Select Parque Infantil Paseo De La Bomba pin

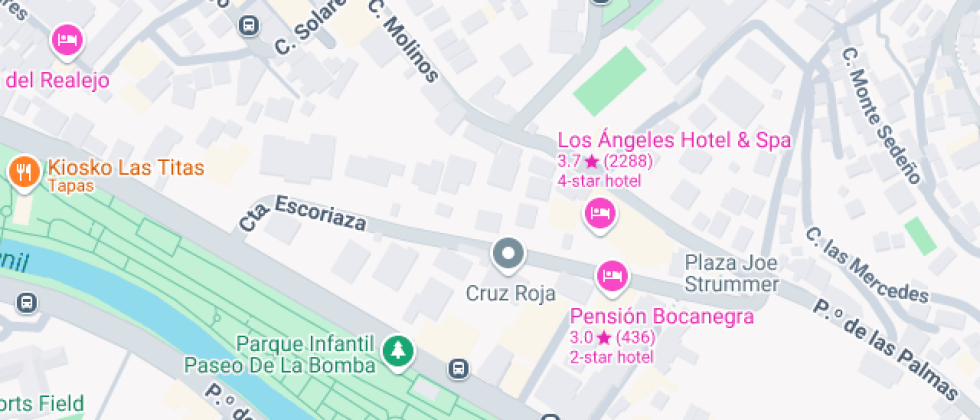pos(398,352)
